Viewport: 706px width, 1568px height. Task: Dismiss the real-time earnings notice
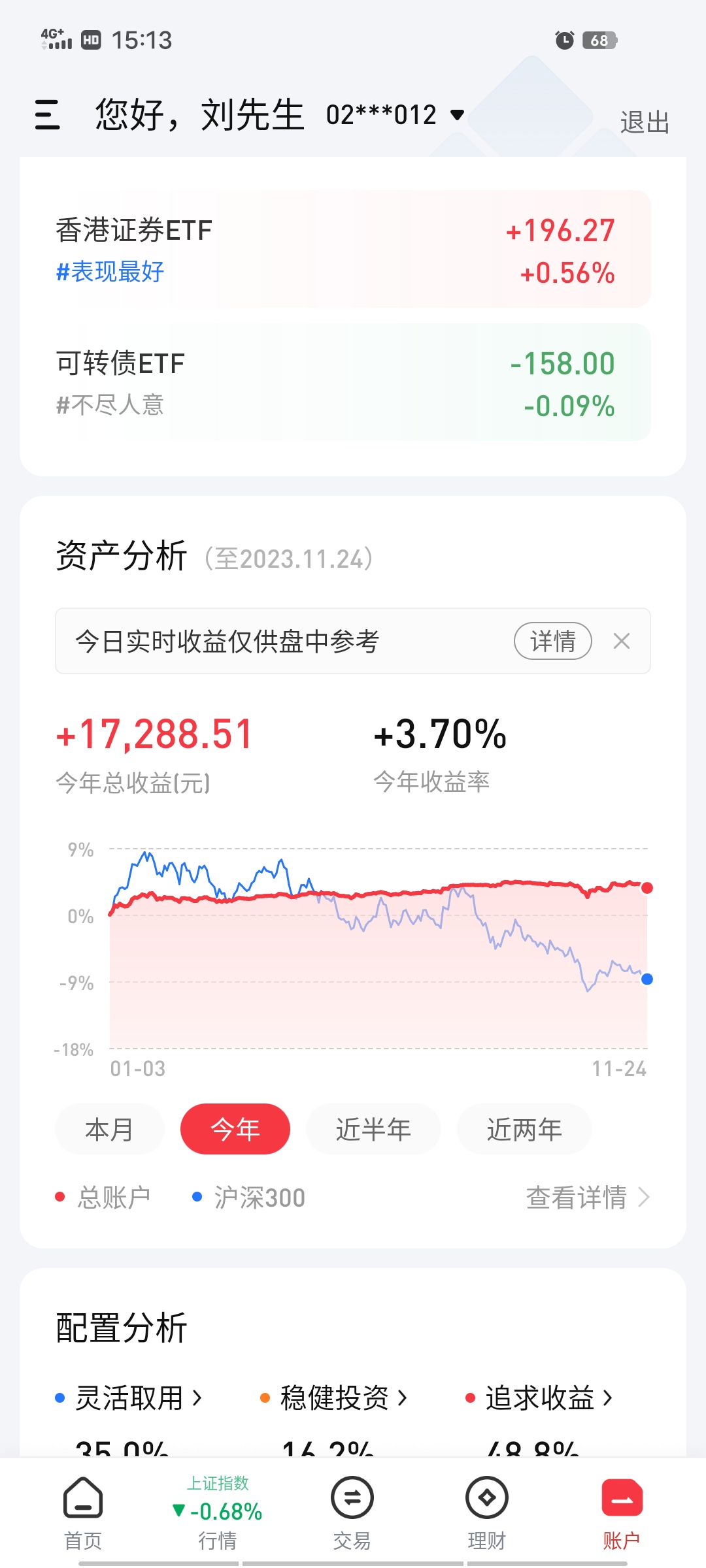click(x=622, y=641)
